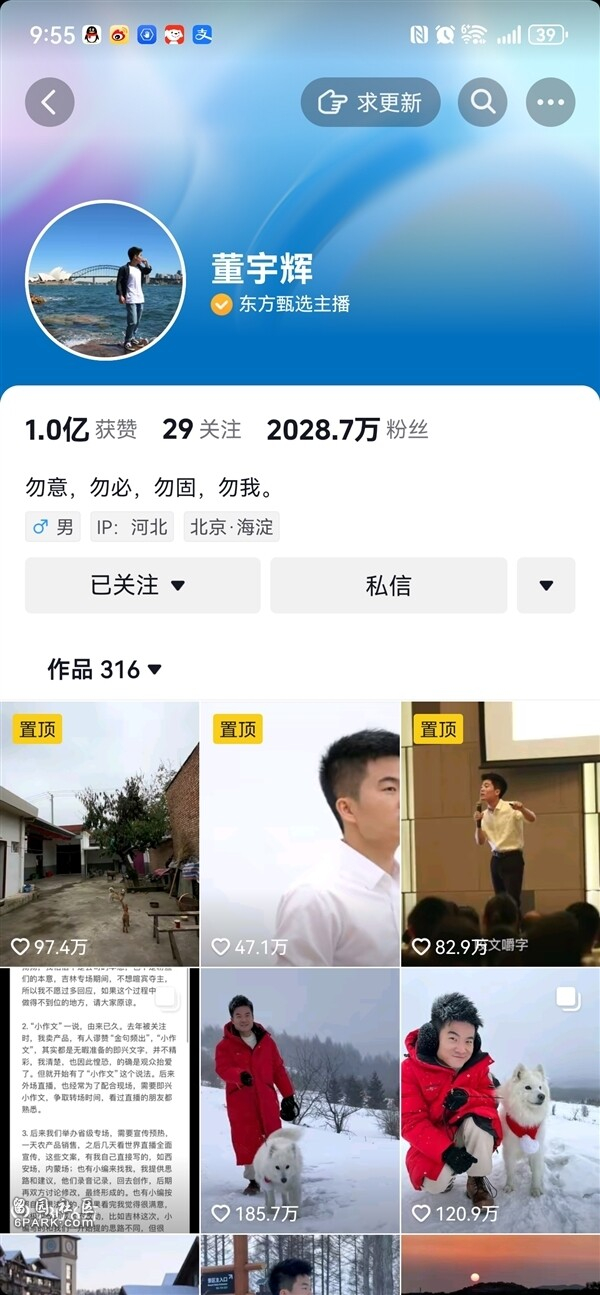Open the 作品 316 sort dropdown
Screen dimensions: 600x1295
[x=105, y=669]
